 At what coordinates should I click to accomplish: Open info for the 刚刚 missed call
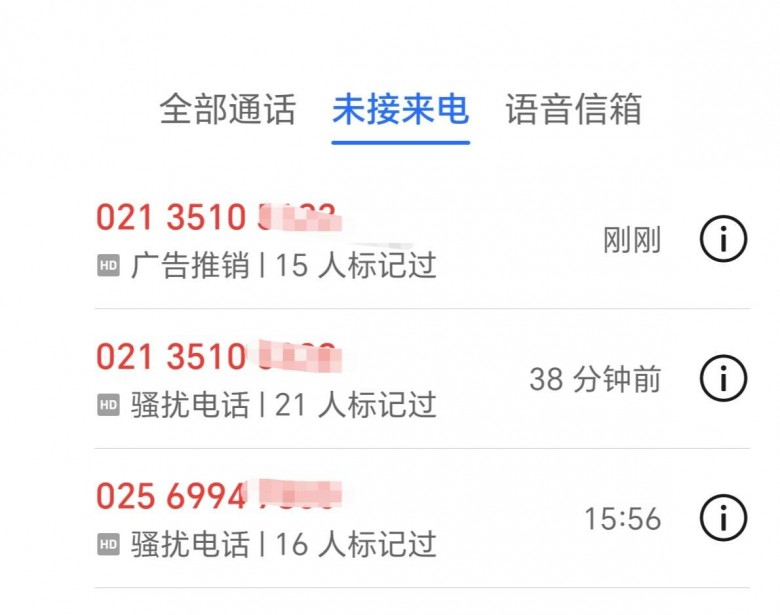click(723, 240)
